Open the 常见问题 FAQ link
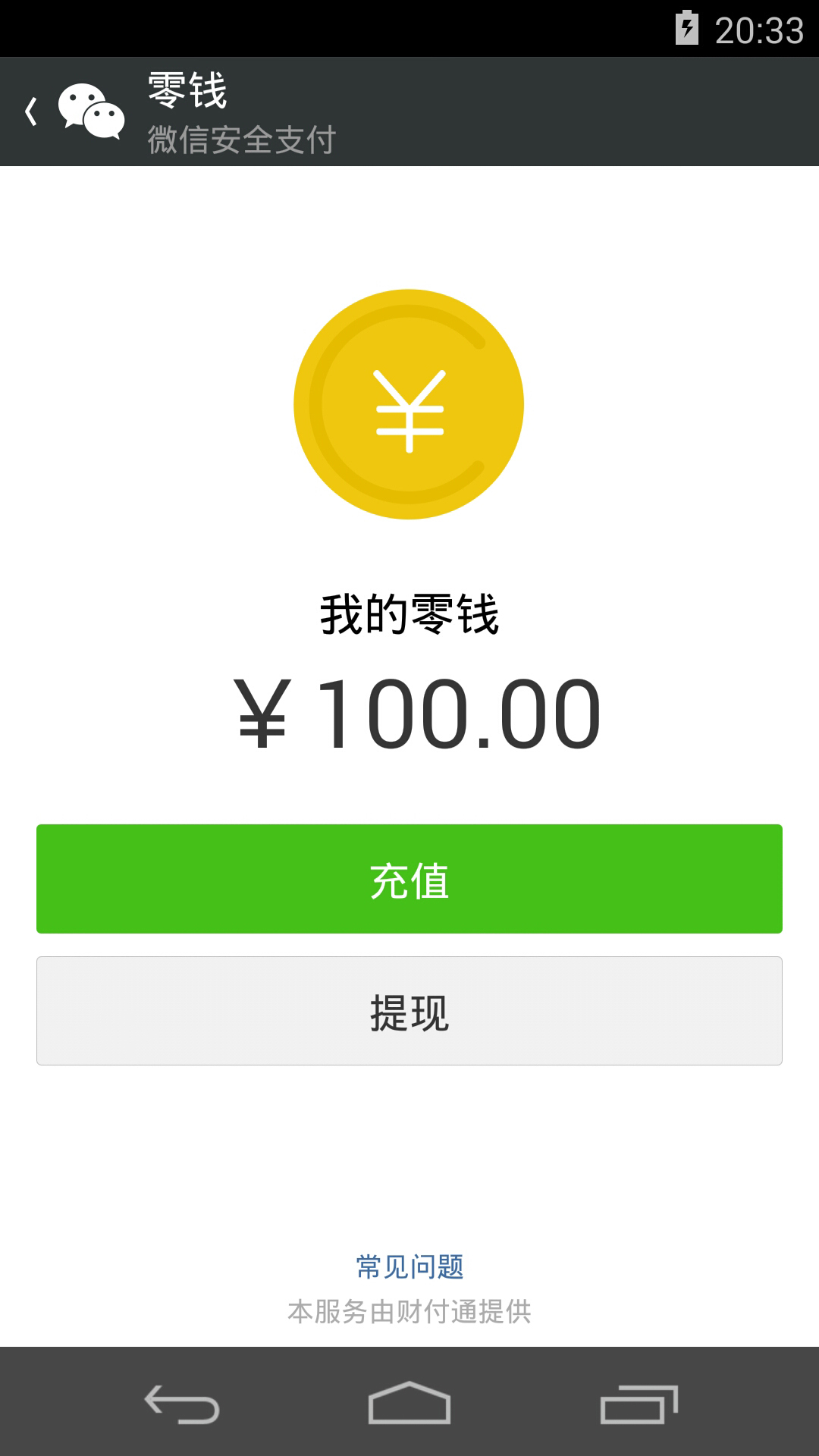 point(409,1266)
